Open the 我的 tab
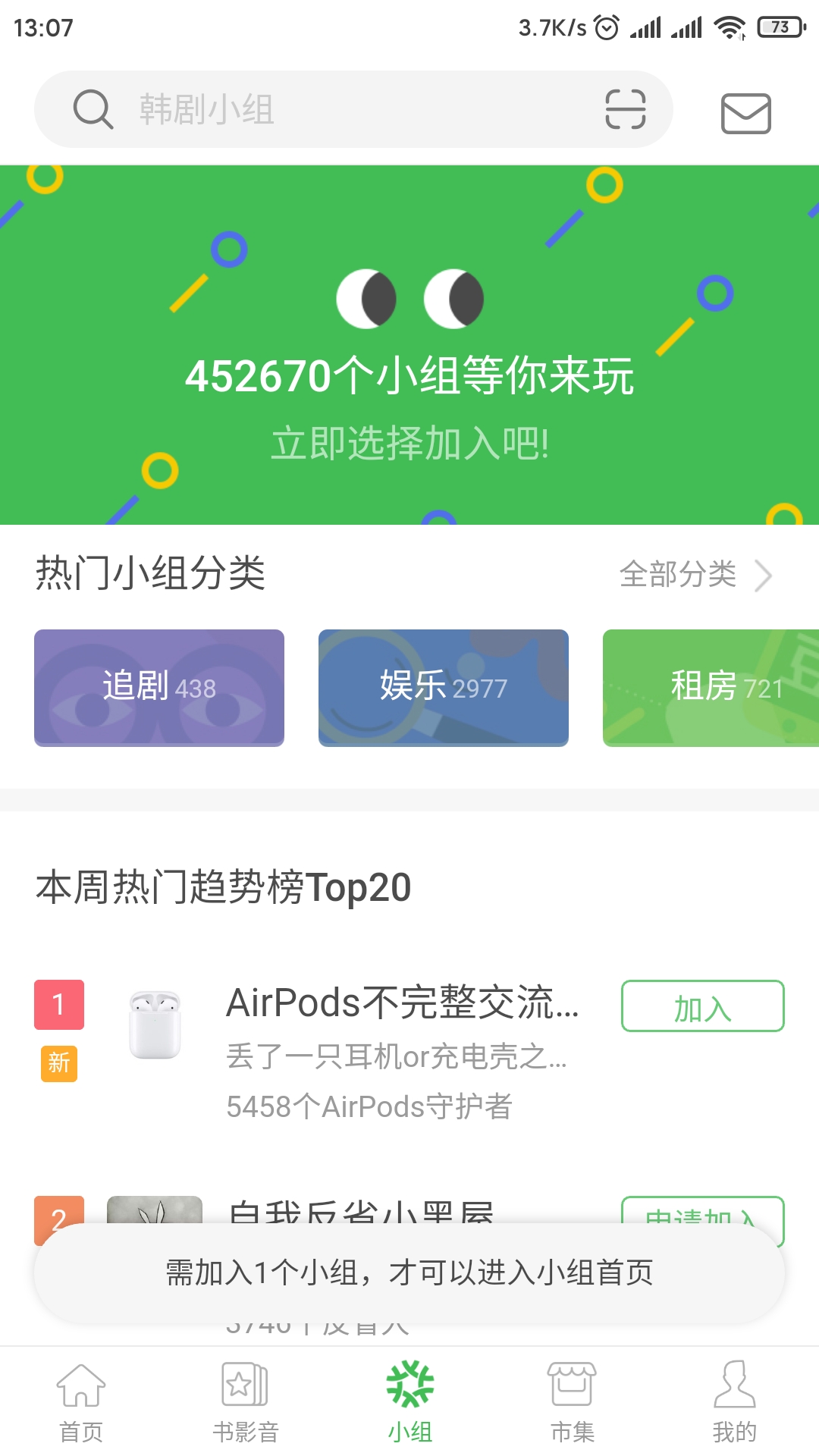This screenshot has height=1456, width=819. (x=734, y=1401)
